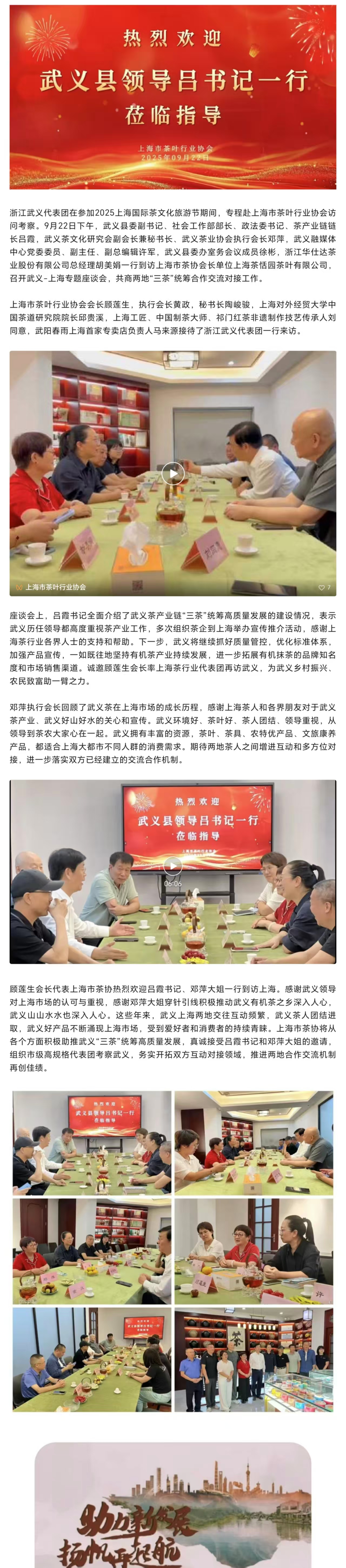Image resolution: width=346 pixels, height=1568 pixels.
Task: Like the first video with the heart icon
Action: [x=322, y=587]
